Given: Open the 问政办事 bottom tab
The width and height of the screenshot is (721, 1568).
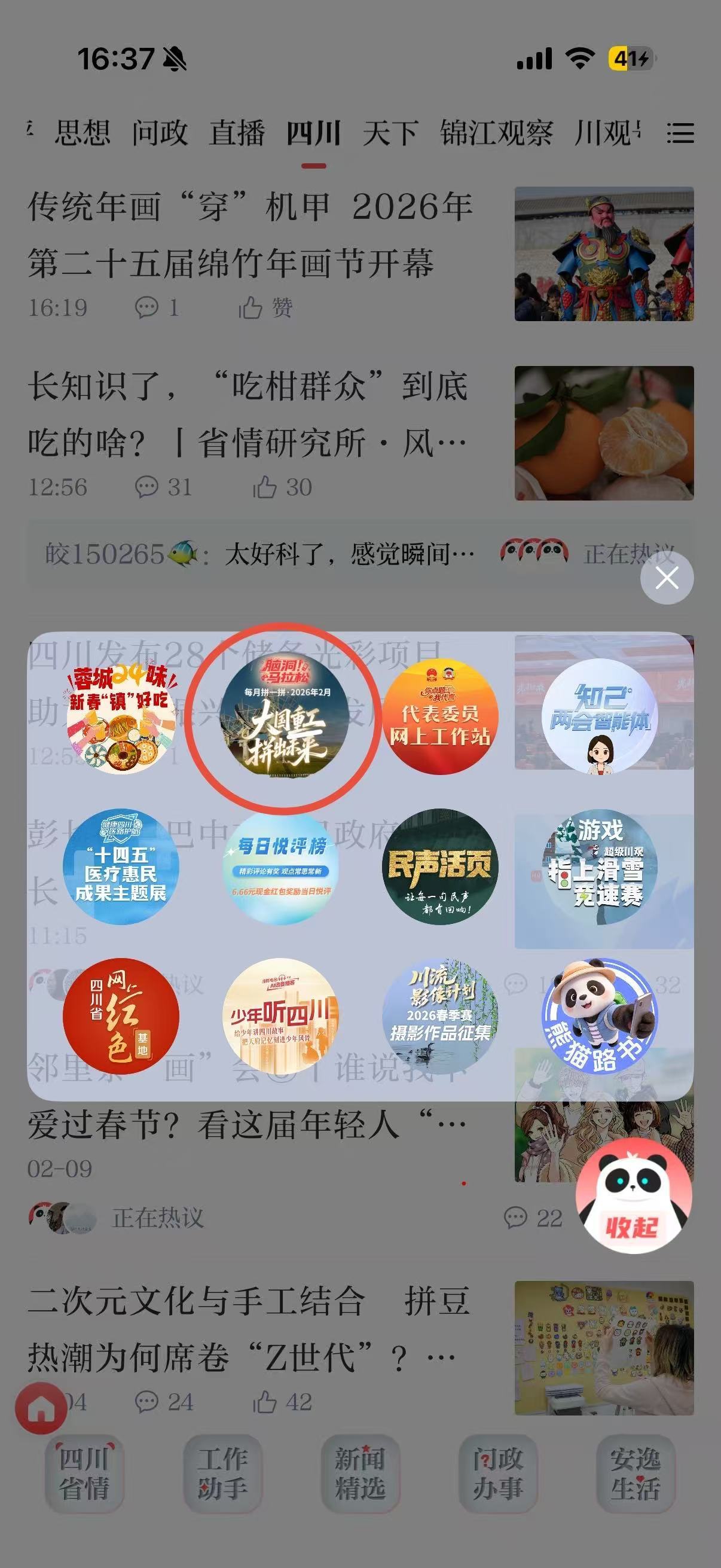Looking at the screenshot, I should (497, 1474).
